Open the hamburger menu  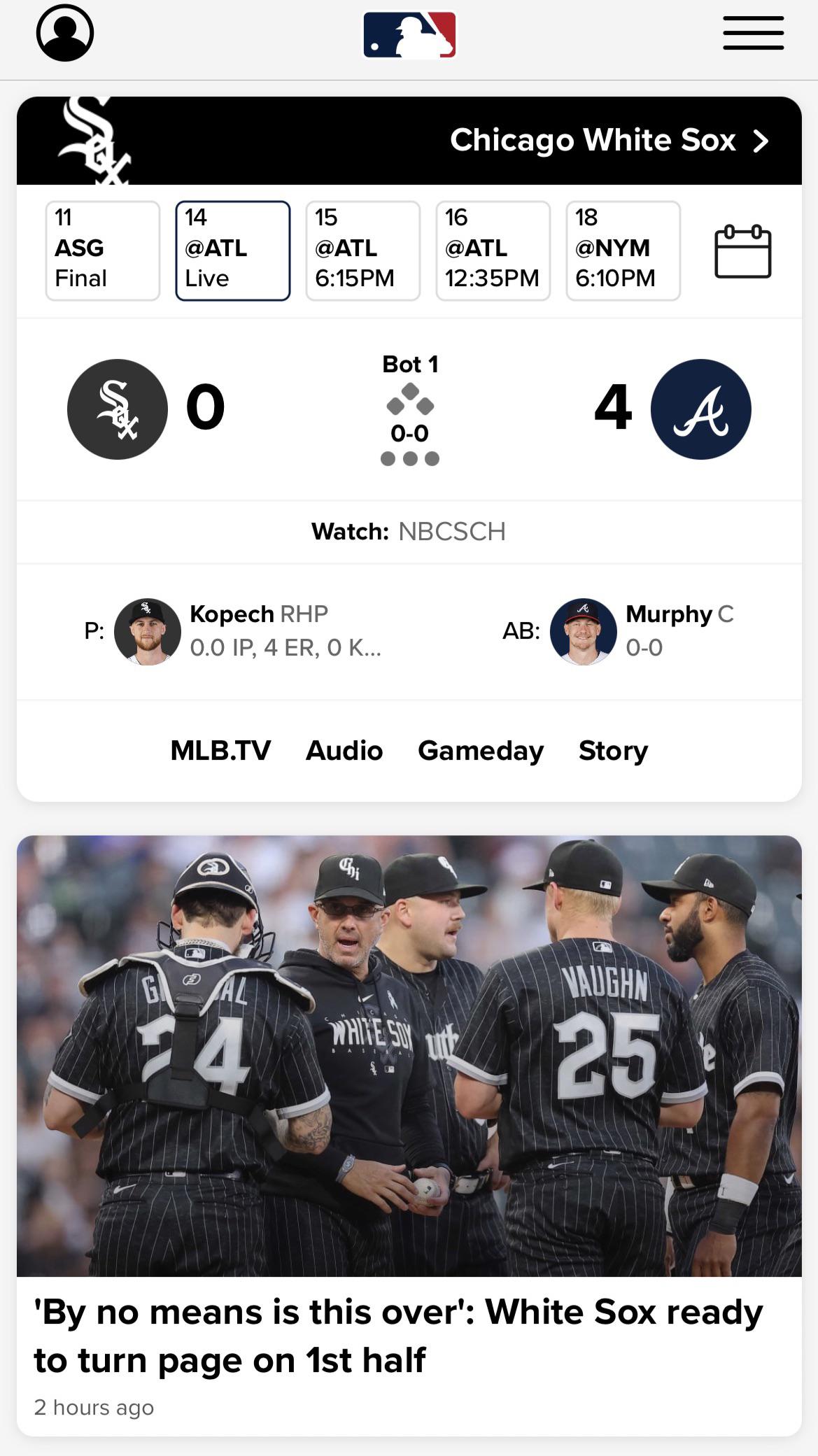[753, 33]
